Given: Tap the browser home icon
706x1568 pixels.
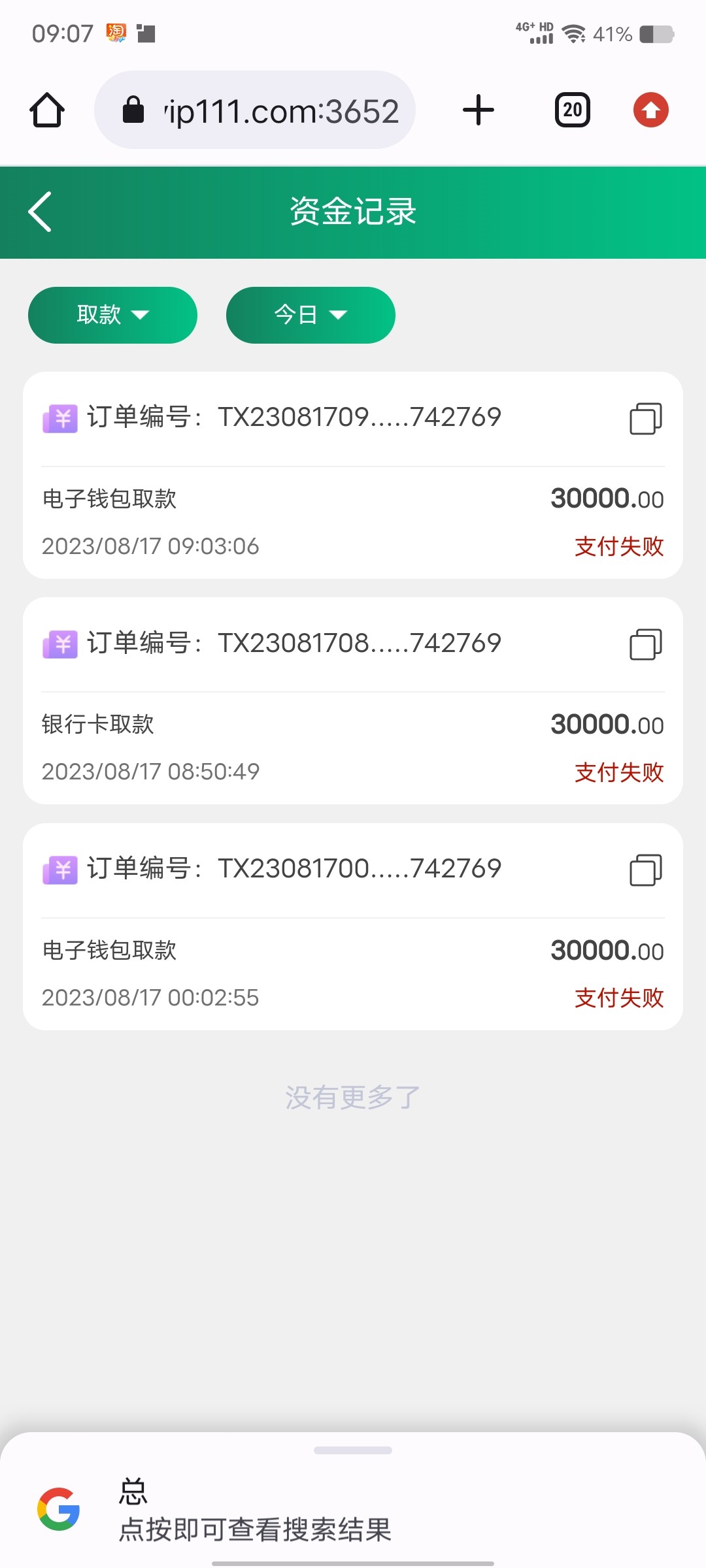Looking at the screenshot, I should (46, 109).
